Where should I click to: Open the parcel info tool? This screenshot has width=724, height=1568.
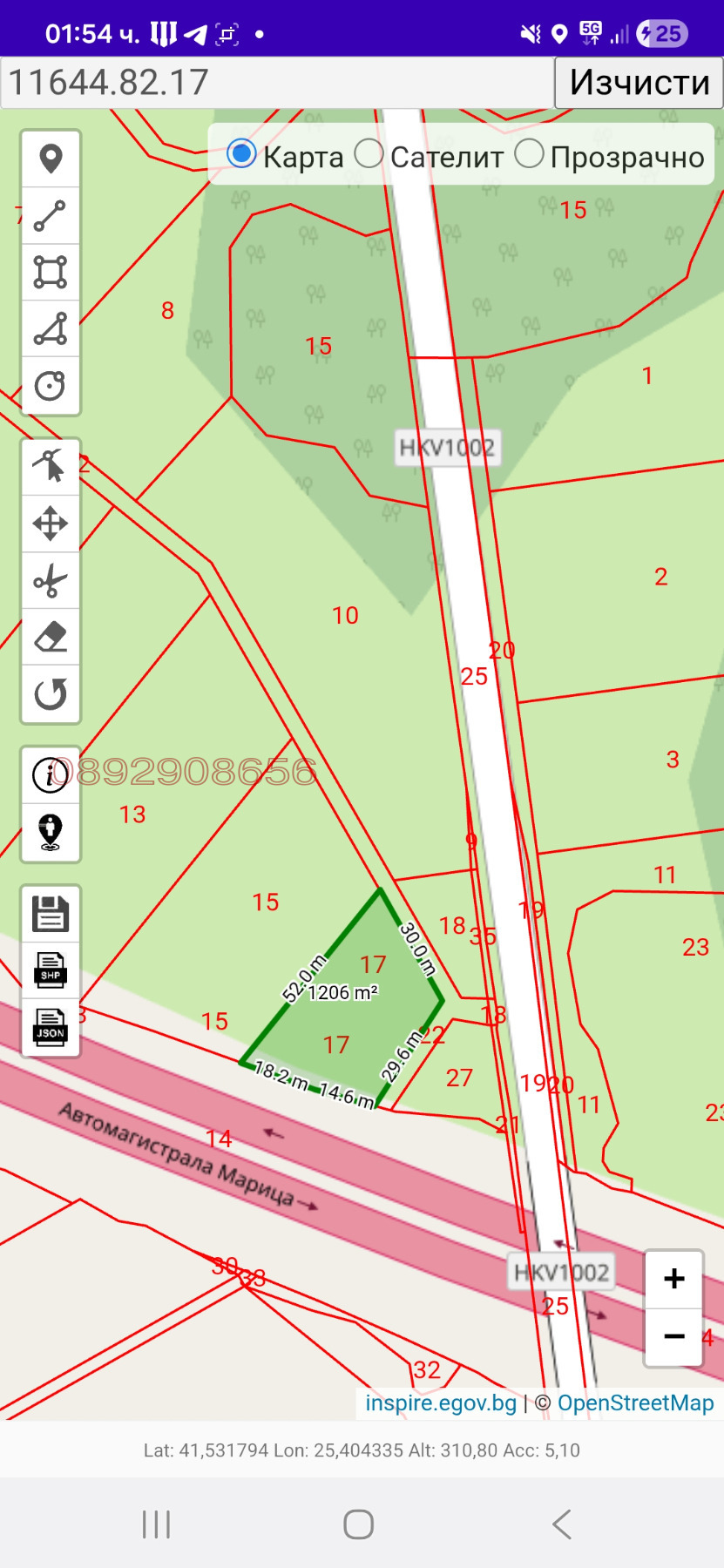point(51,774)
